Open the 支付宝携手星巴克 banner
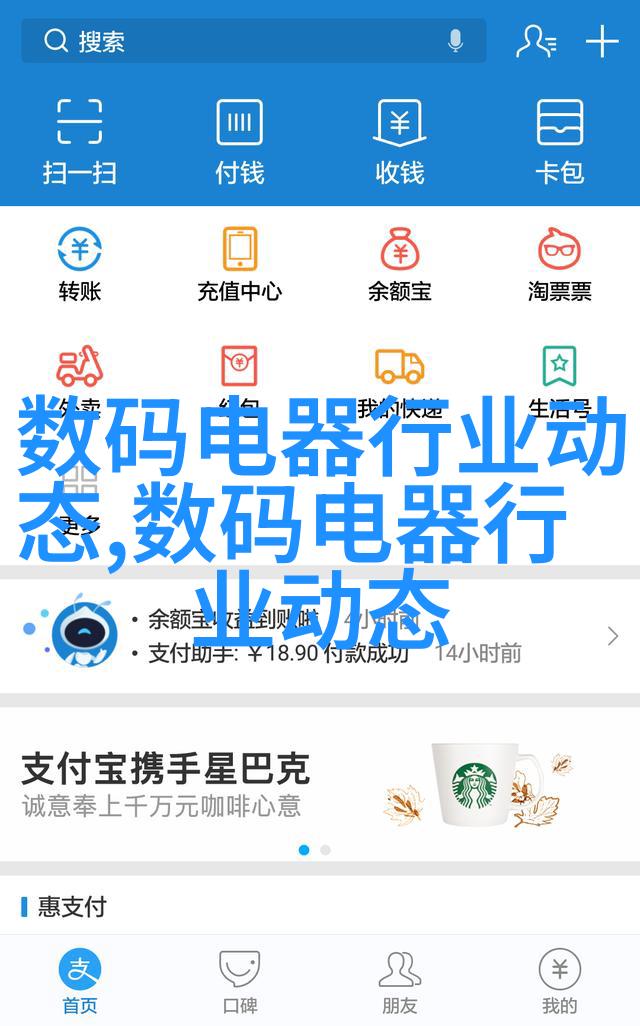Viewport: 640px width, 1026px height. pyautogui.click(x=320, y=787)
